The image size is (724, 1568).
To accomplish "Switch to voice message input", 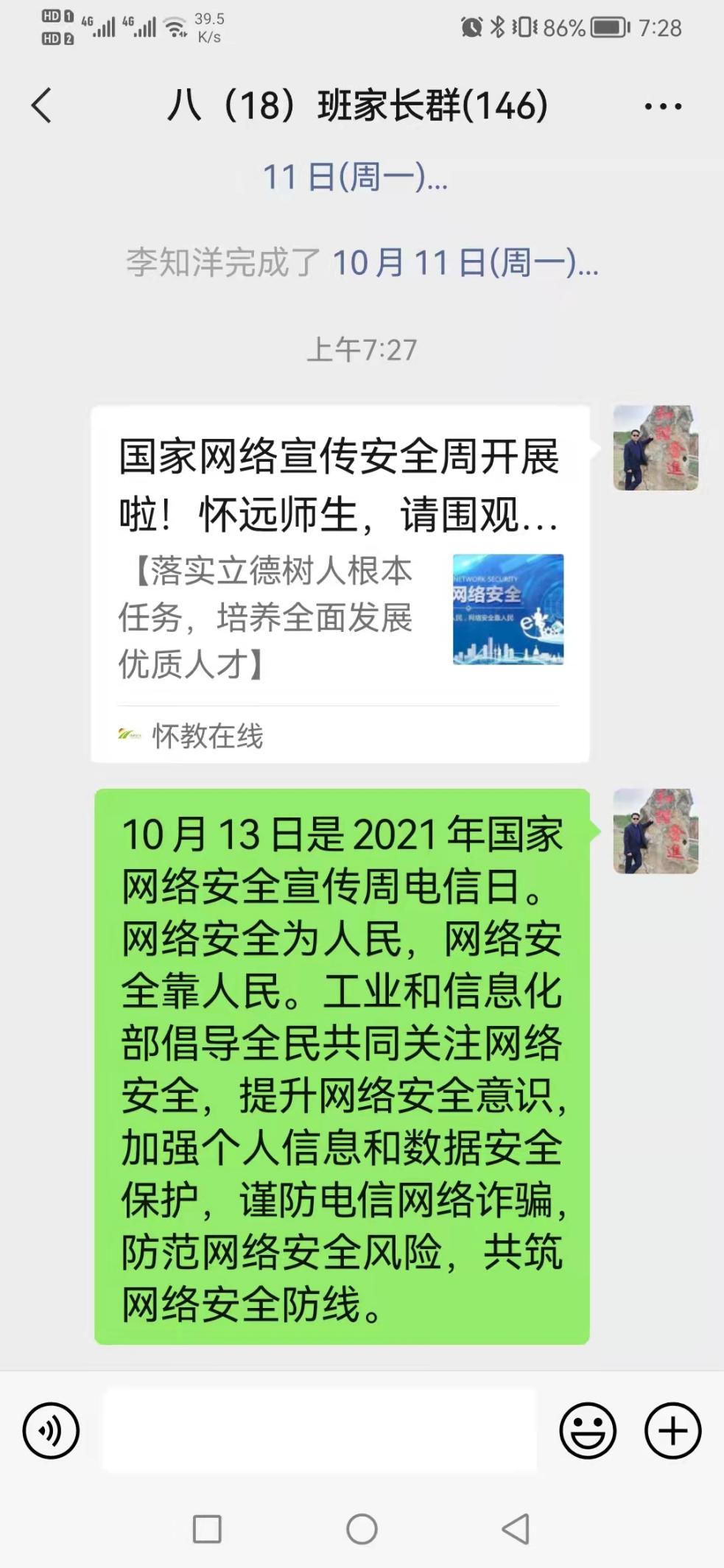I will click(51, 1430).
